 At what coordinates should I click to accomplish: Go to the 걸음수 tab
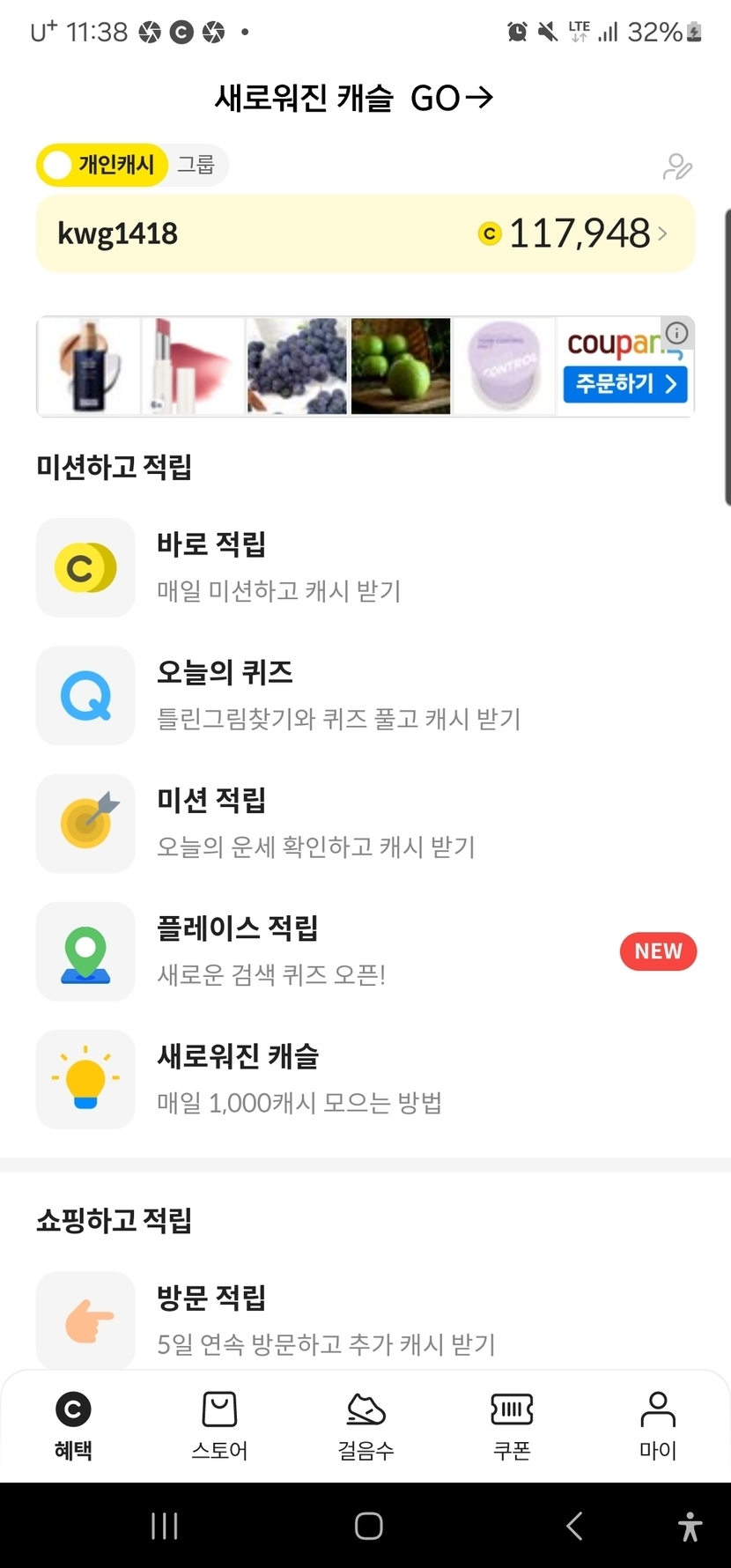365,1425
